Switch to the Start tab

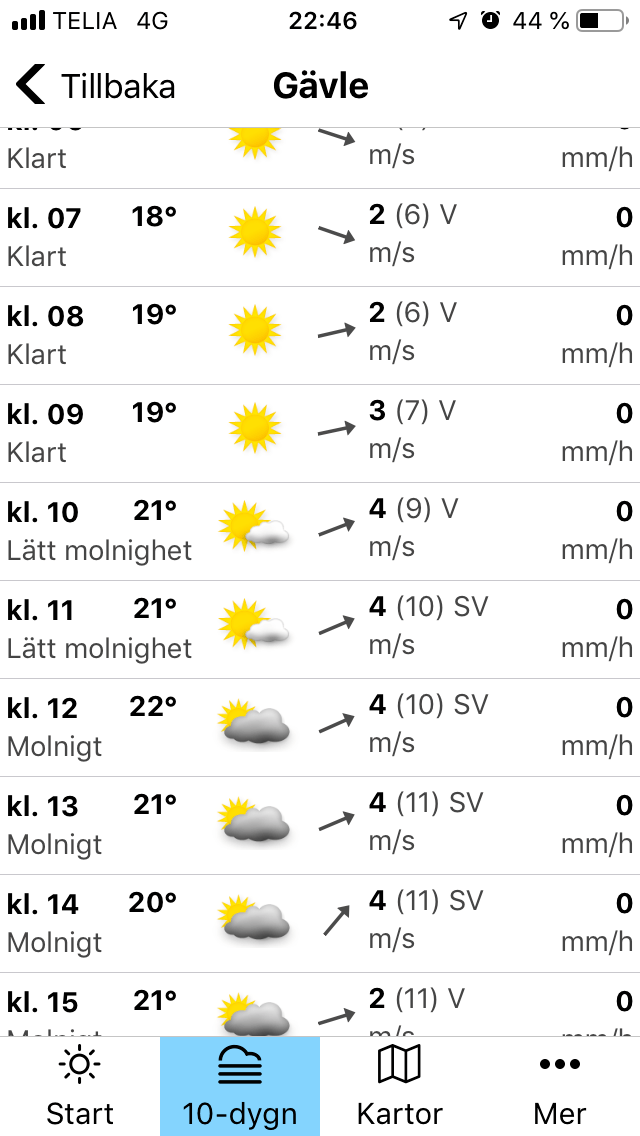[80, 1086]
